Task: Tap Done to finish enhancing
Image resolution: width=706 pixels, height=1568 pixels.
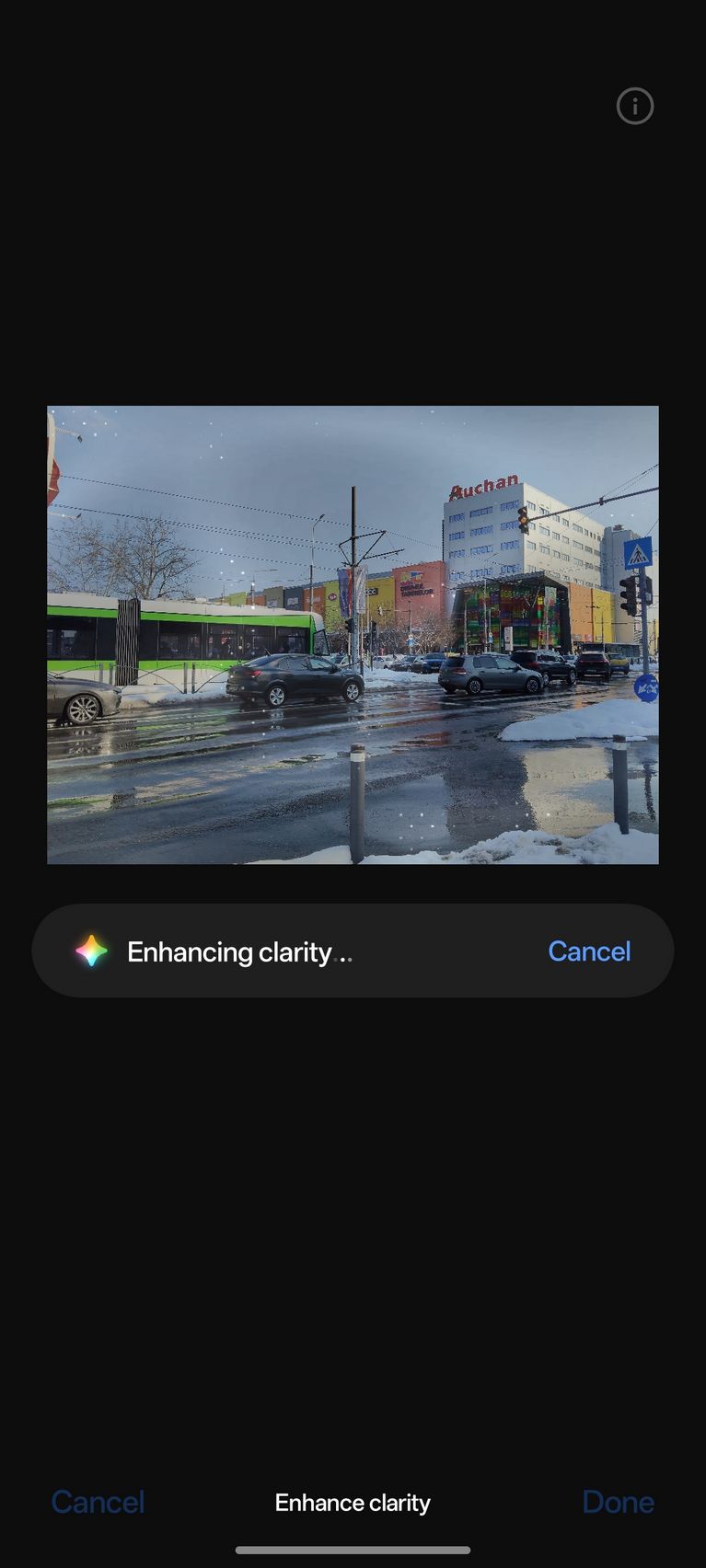Action: [x=618, y=1502]
